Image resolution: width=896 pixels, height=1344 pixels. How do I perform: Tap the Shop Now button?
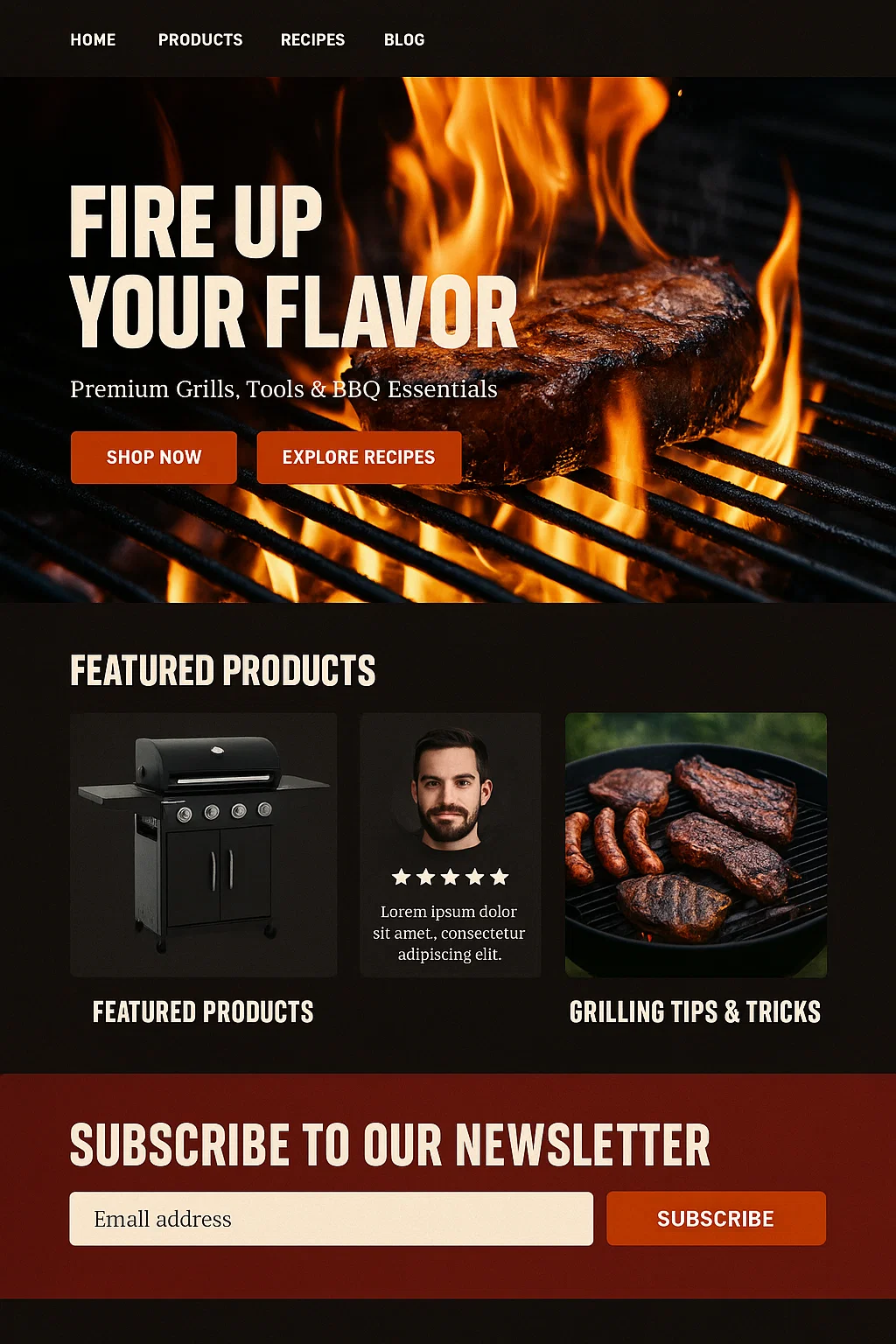154,458
